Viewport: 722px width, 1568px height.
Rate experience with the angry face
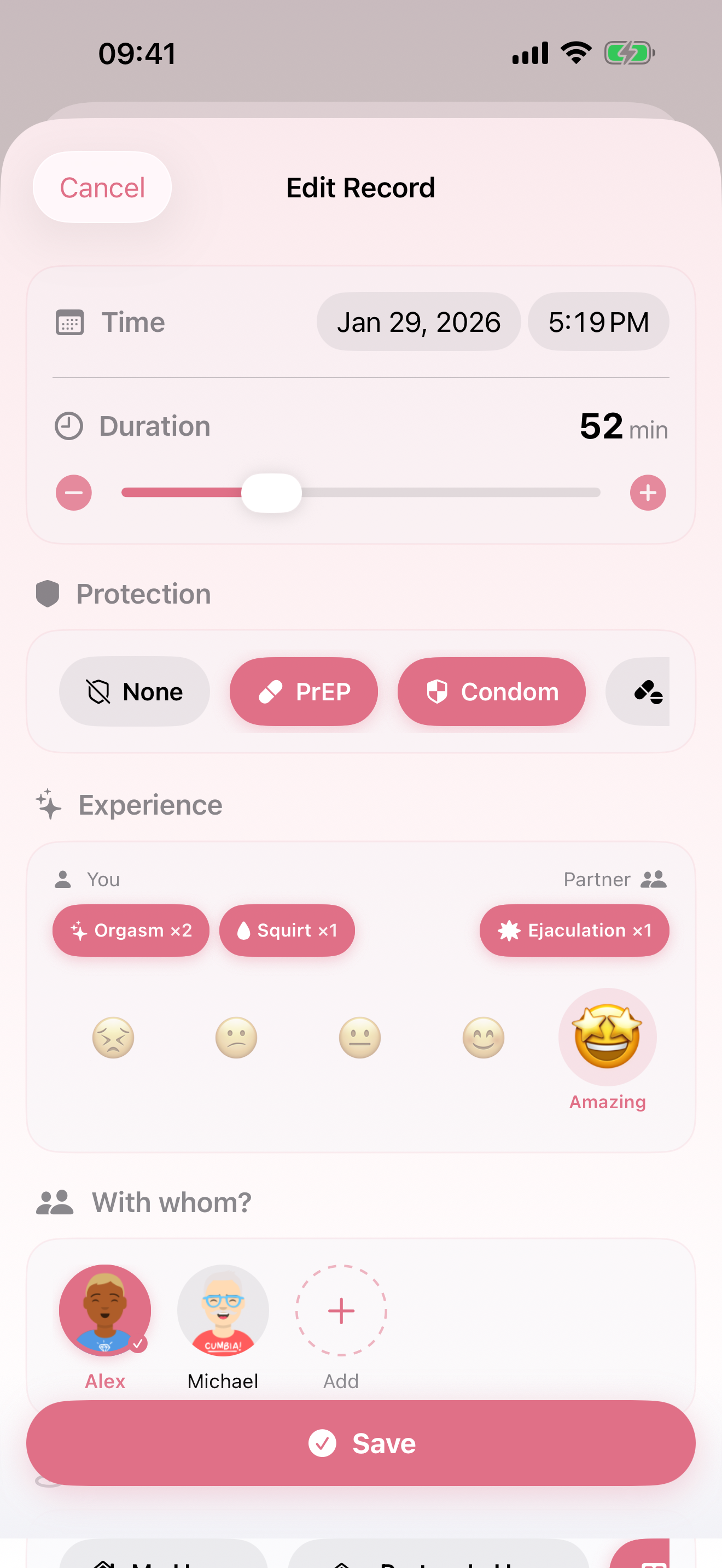coord(113,1037)
